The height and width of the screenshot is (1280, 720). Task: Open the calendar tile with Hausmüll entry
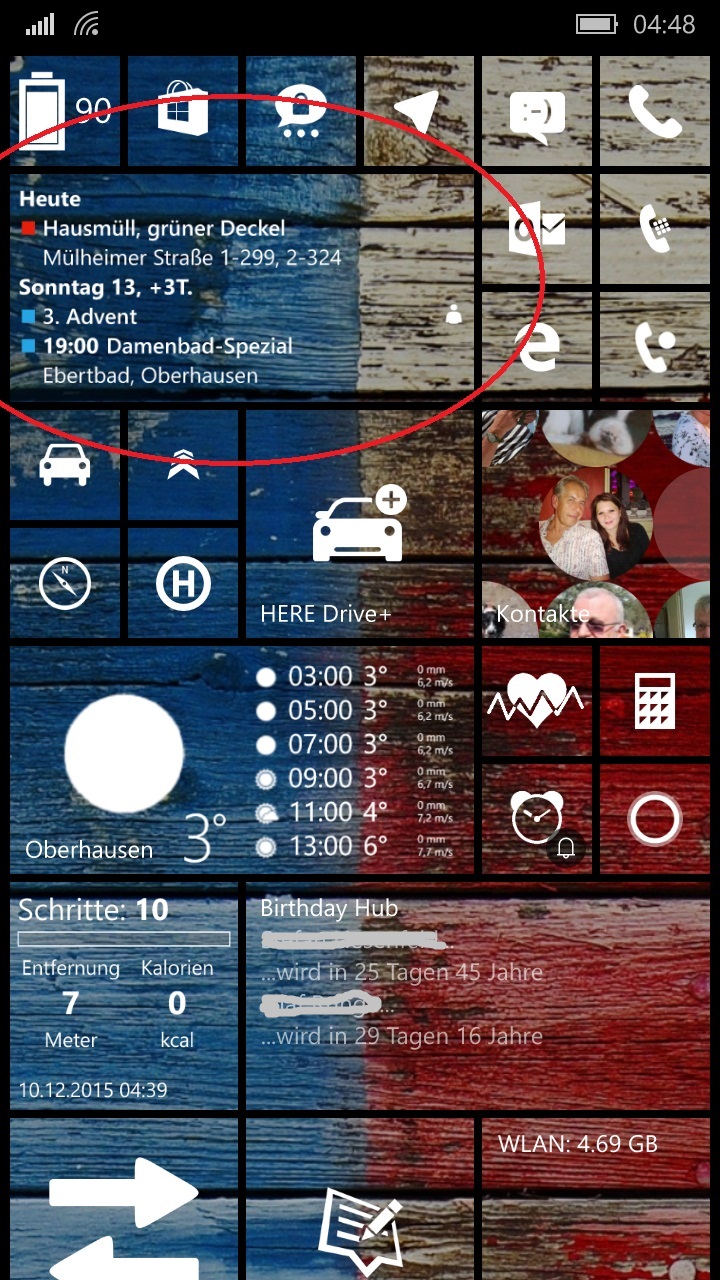242,288
